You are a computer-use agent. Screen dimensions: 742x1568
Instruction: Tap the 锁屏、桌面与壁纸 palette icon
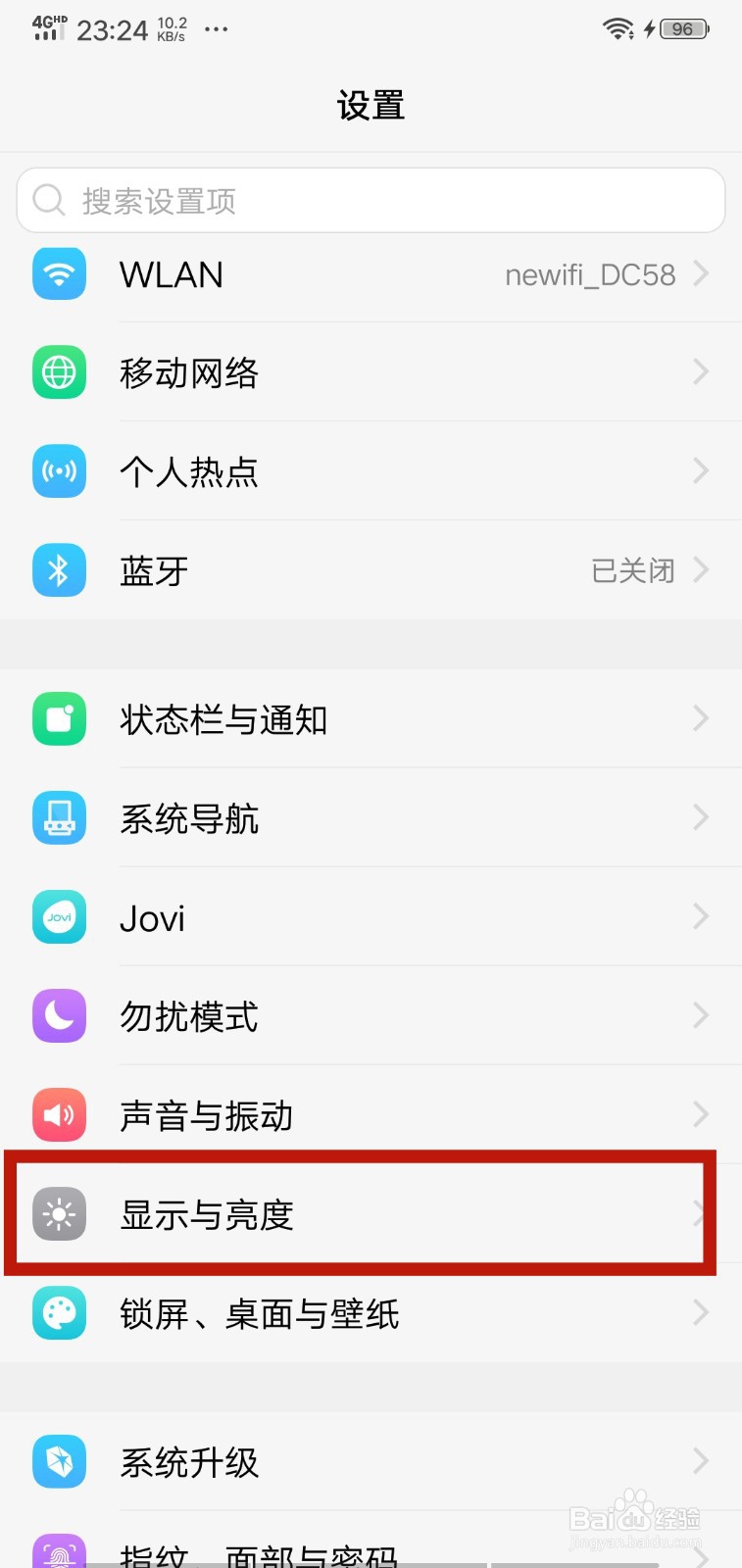click(x=59, y=1313)
